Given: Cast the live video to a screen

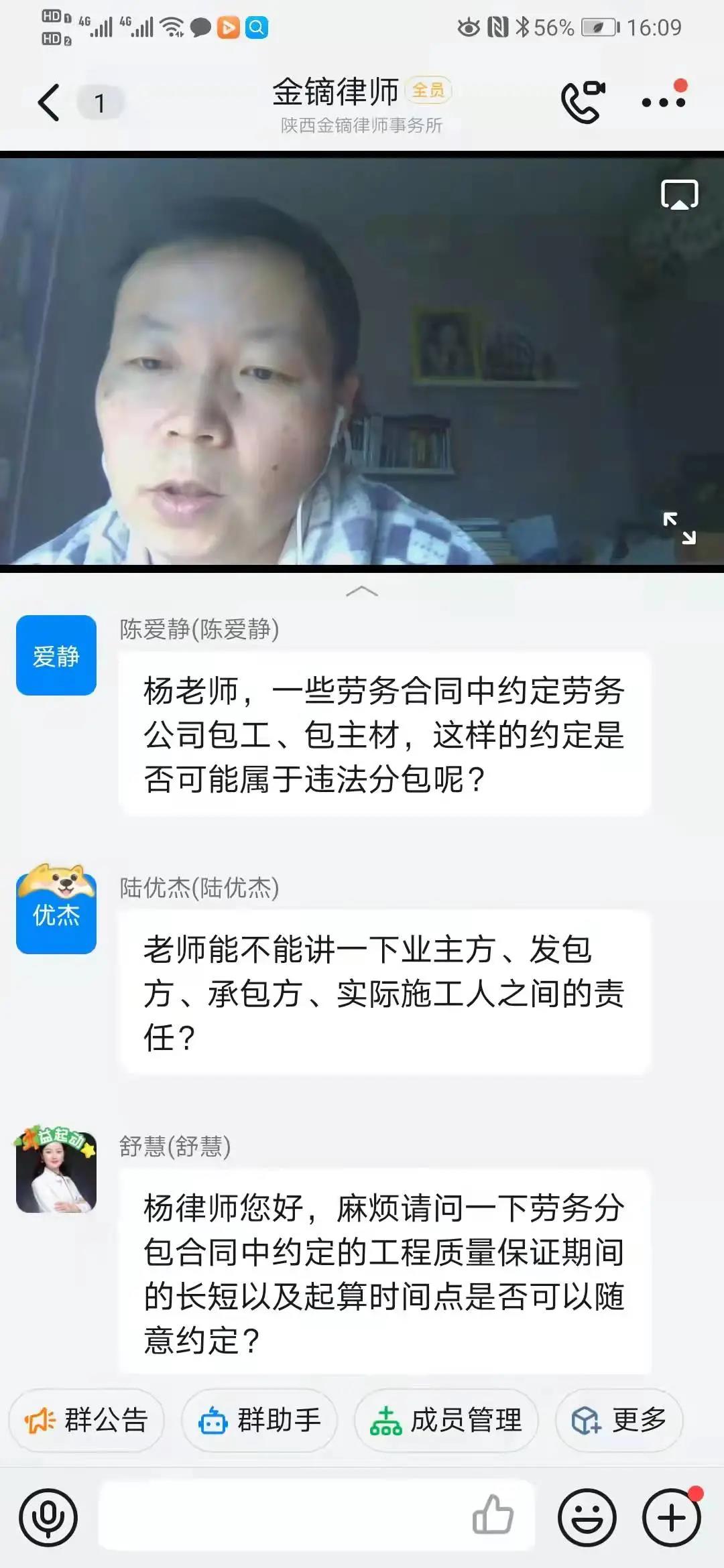Looking at the screenshot, I should pos(679,195).
